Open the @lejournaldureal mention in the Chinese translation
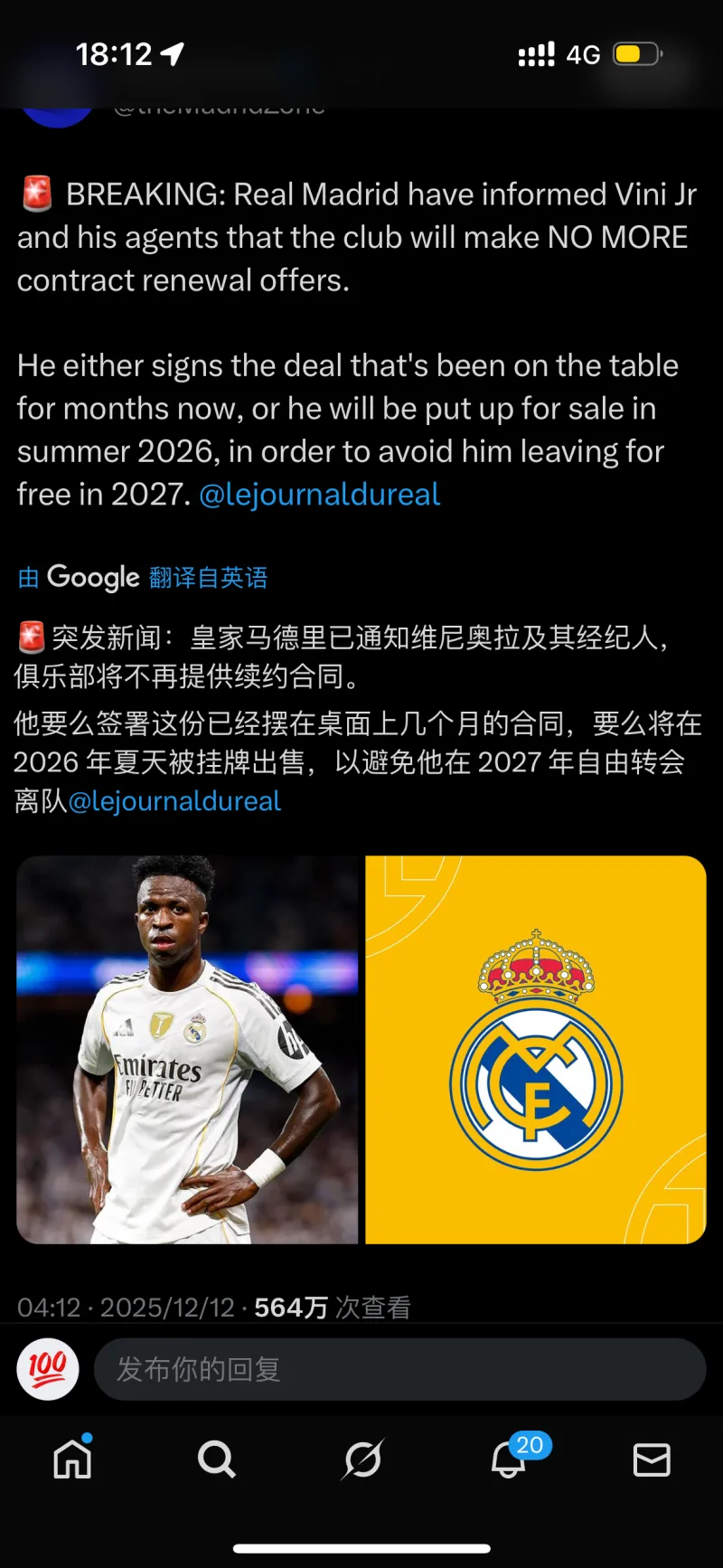 (174, 801)
